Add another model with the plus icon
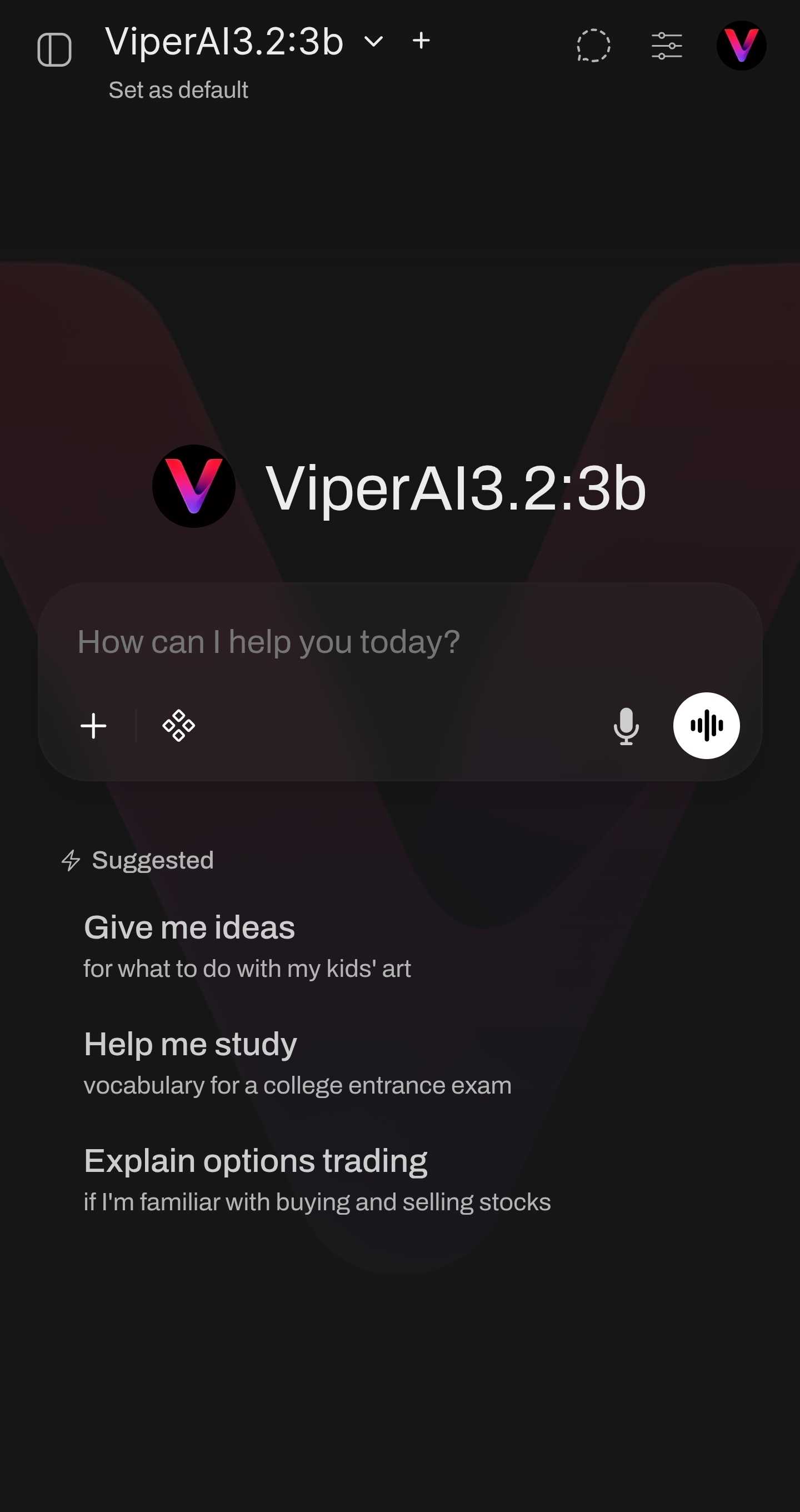The image size is (800, 1512). pyautogui.click(x=421, y=41)
